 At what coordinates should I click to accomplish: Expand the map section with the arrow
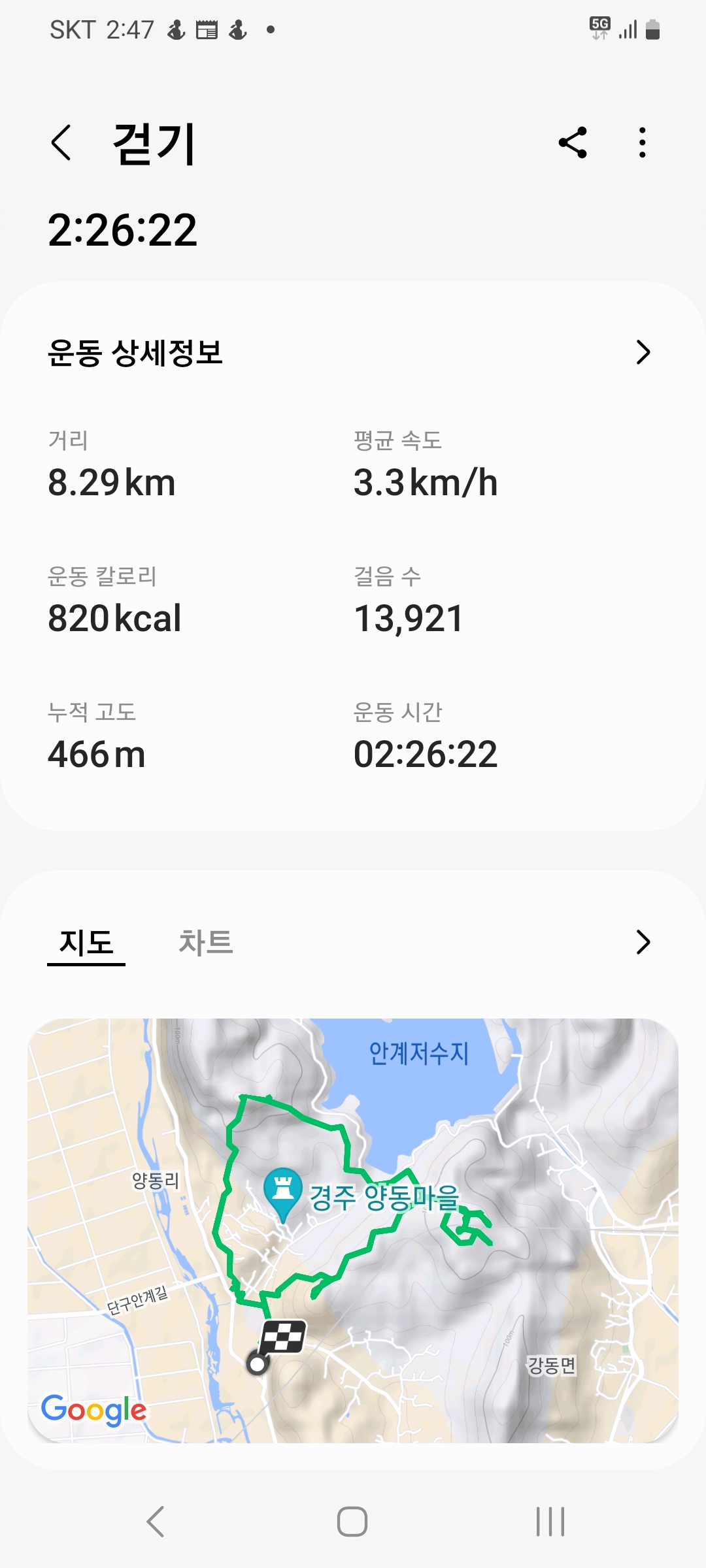(643, 942)
